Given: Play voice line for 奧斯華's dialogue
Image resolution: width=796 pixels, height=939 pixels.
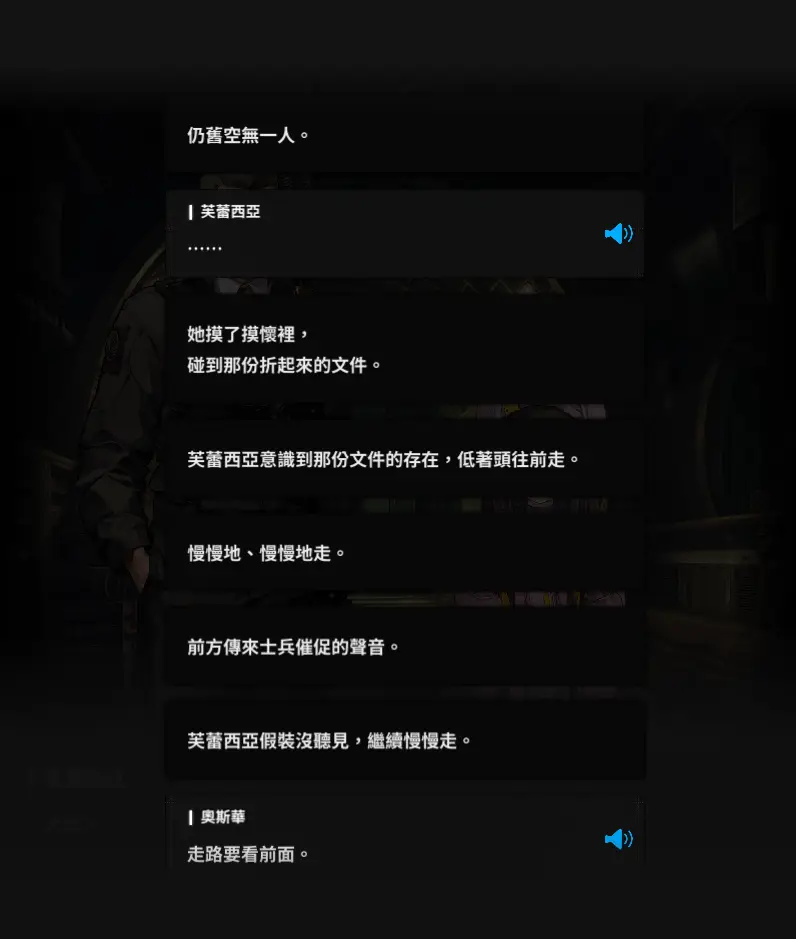Looking at the screenshot, I should coord(618,839).
